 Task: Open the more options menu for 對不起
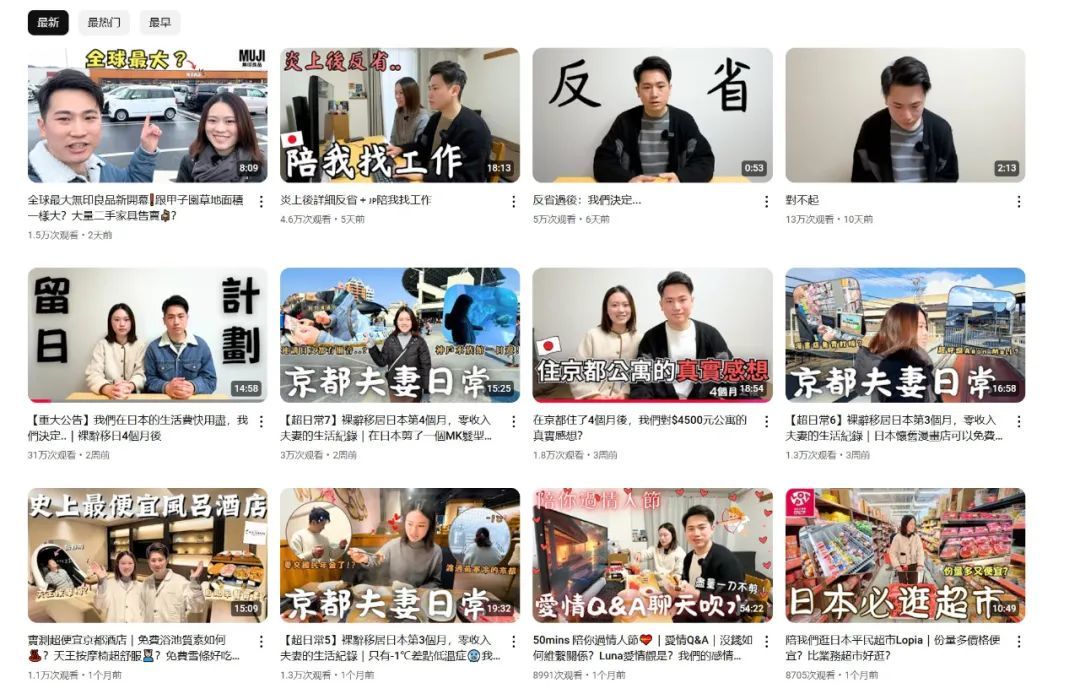[1019, 202]
